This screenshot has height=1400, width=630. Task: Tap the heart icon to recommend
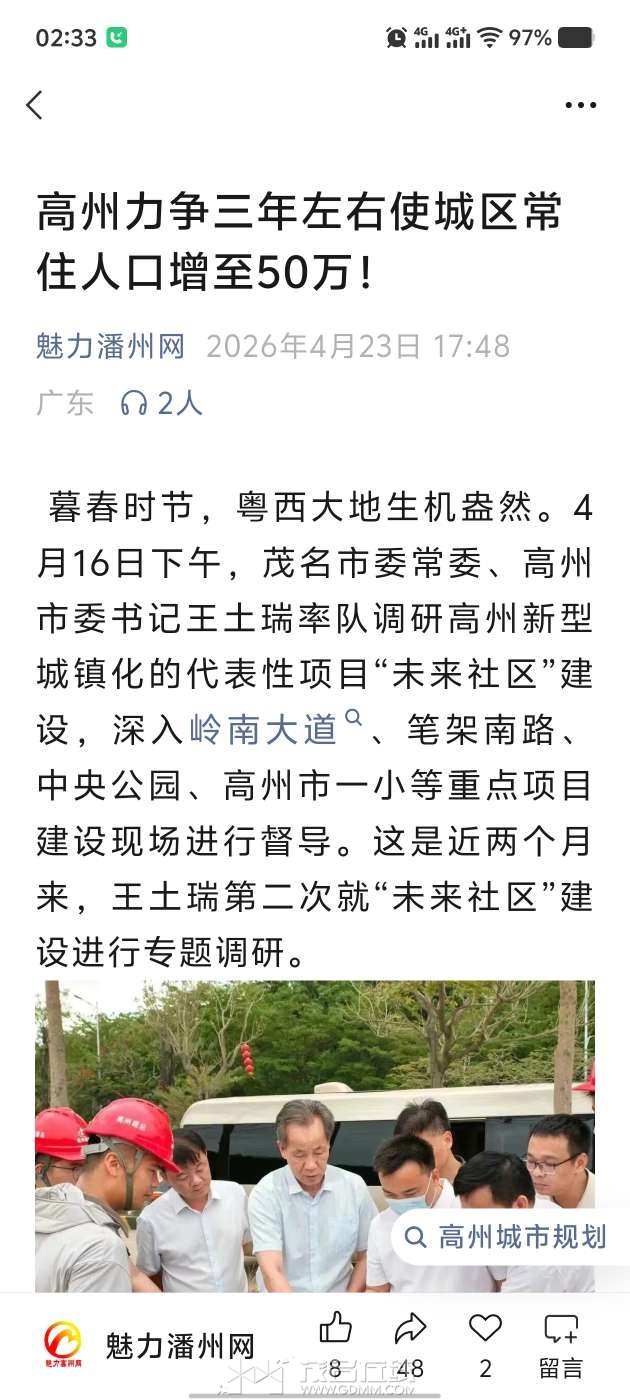pos(485,1330)
